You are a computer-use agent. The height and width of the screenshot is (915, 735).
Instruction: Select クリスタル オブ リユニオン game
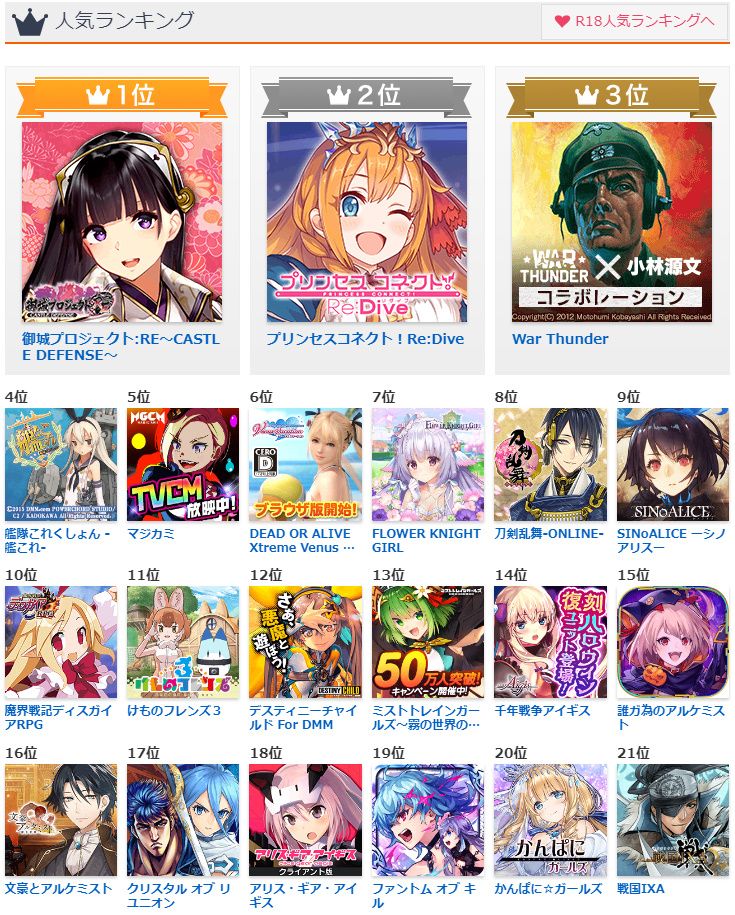[183, 821]
